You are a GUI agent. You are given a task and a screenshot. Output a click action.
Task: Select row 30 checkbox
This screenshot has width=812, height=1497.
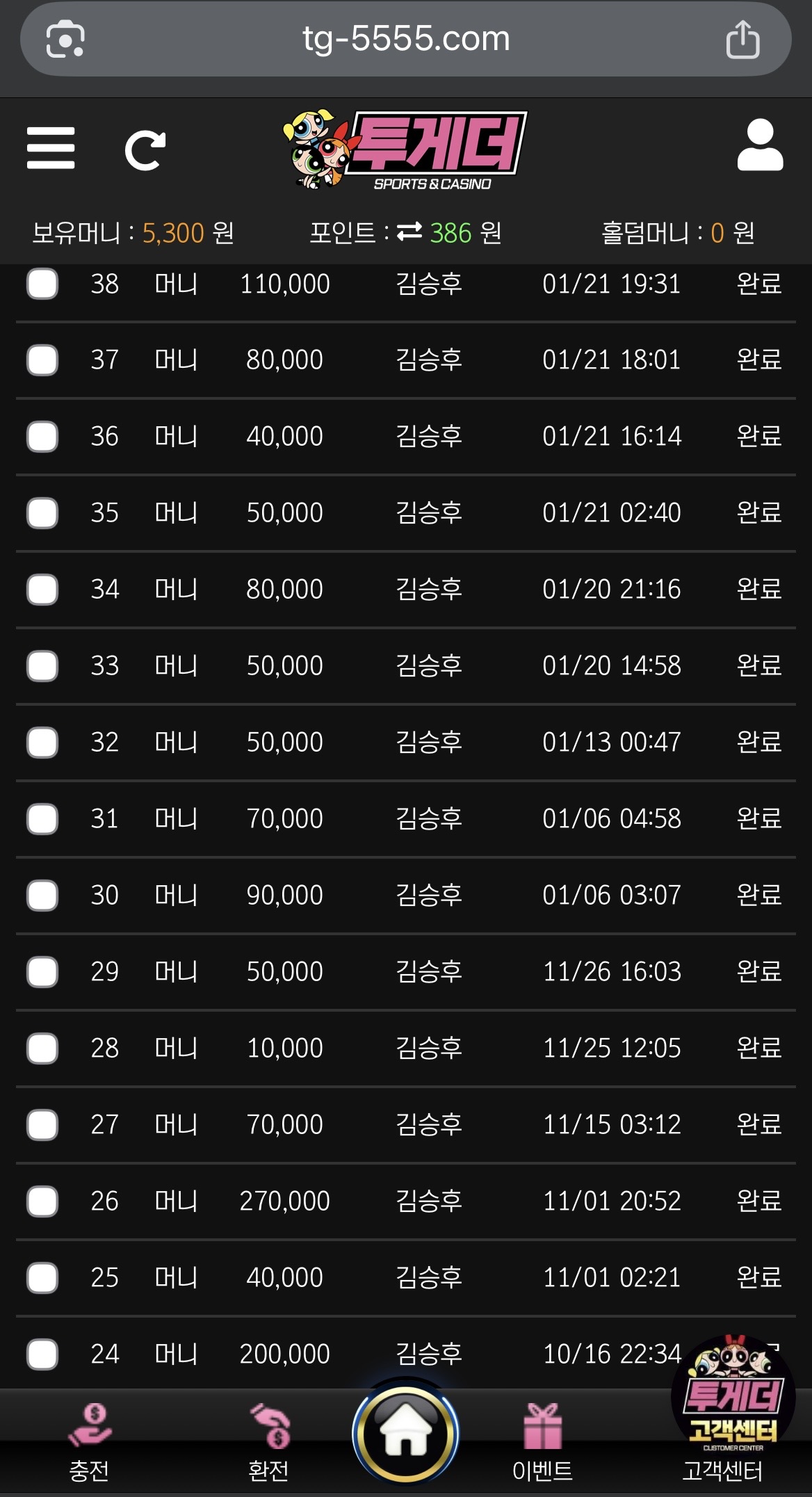(x=42, y=896)
